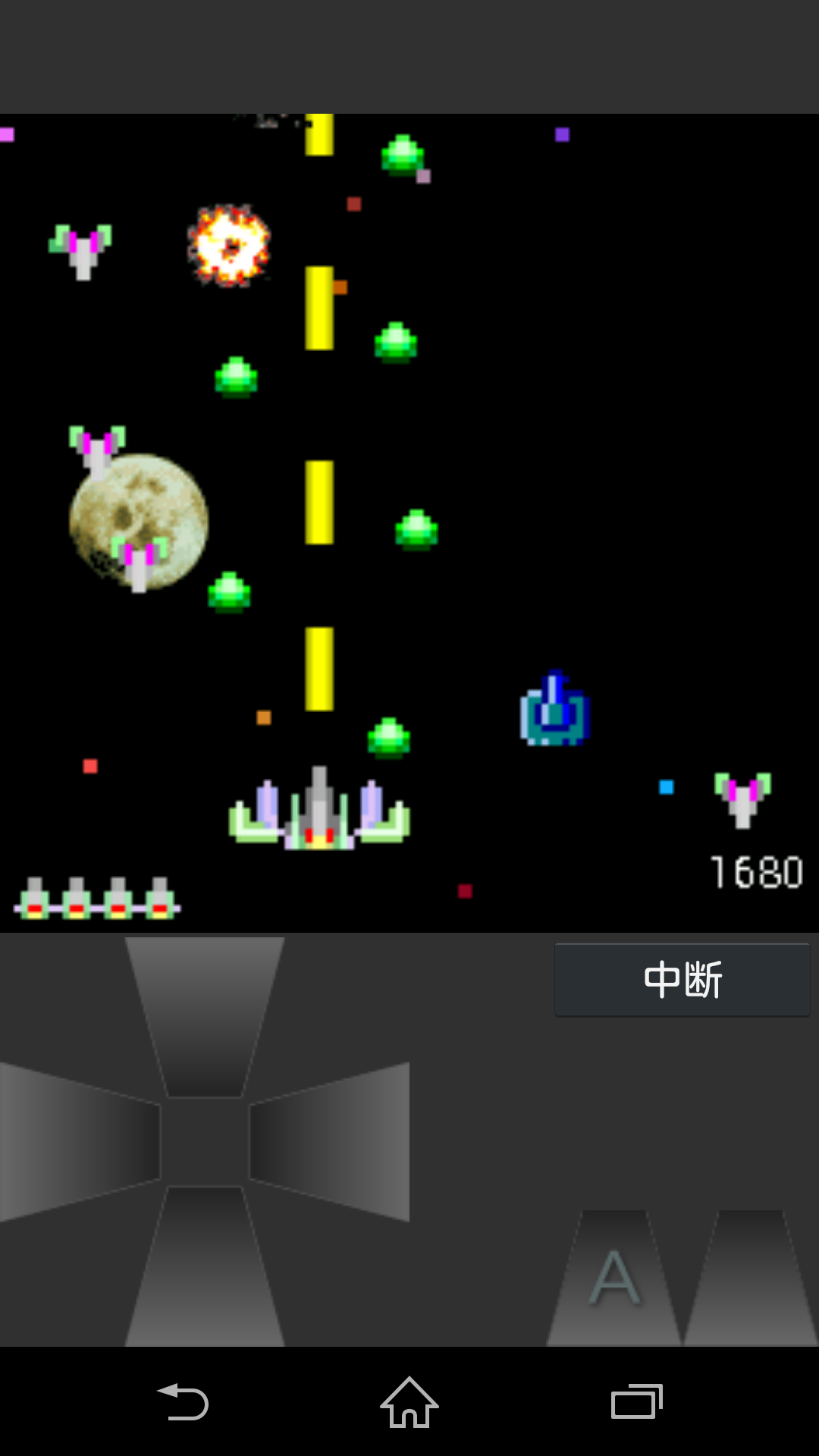
Task: Go back using system back button
Action: (183, 1402)
